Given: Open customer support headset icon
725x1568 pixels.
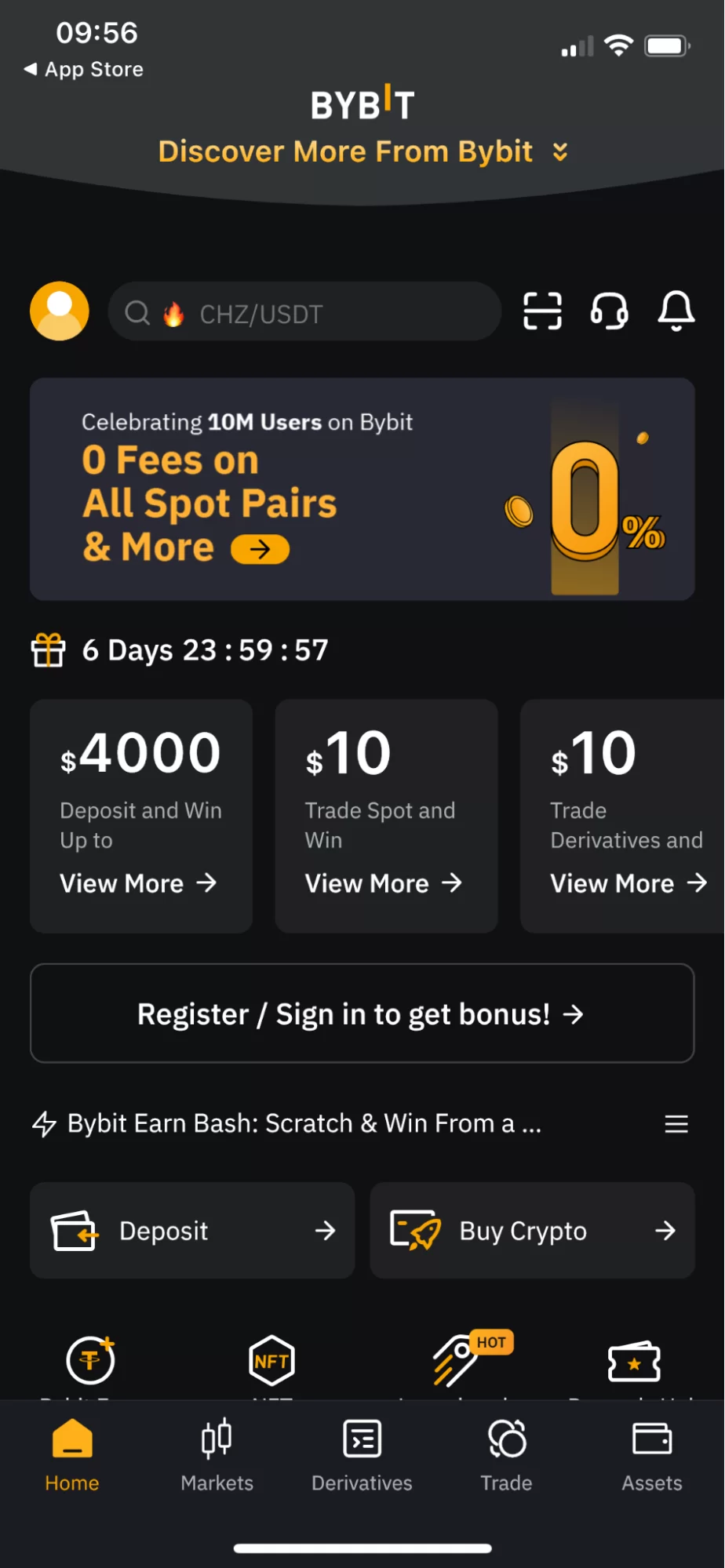Looking at the screenshot, I should point(609,311).
